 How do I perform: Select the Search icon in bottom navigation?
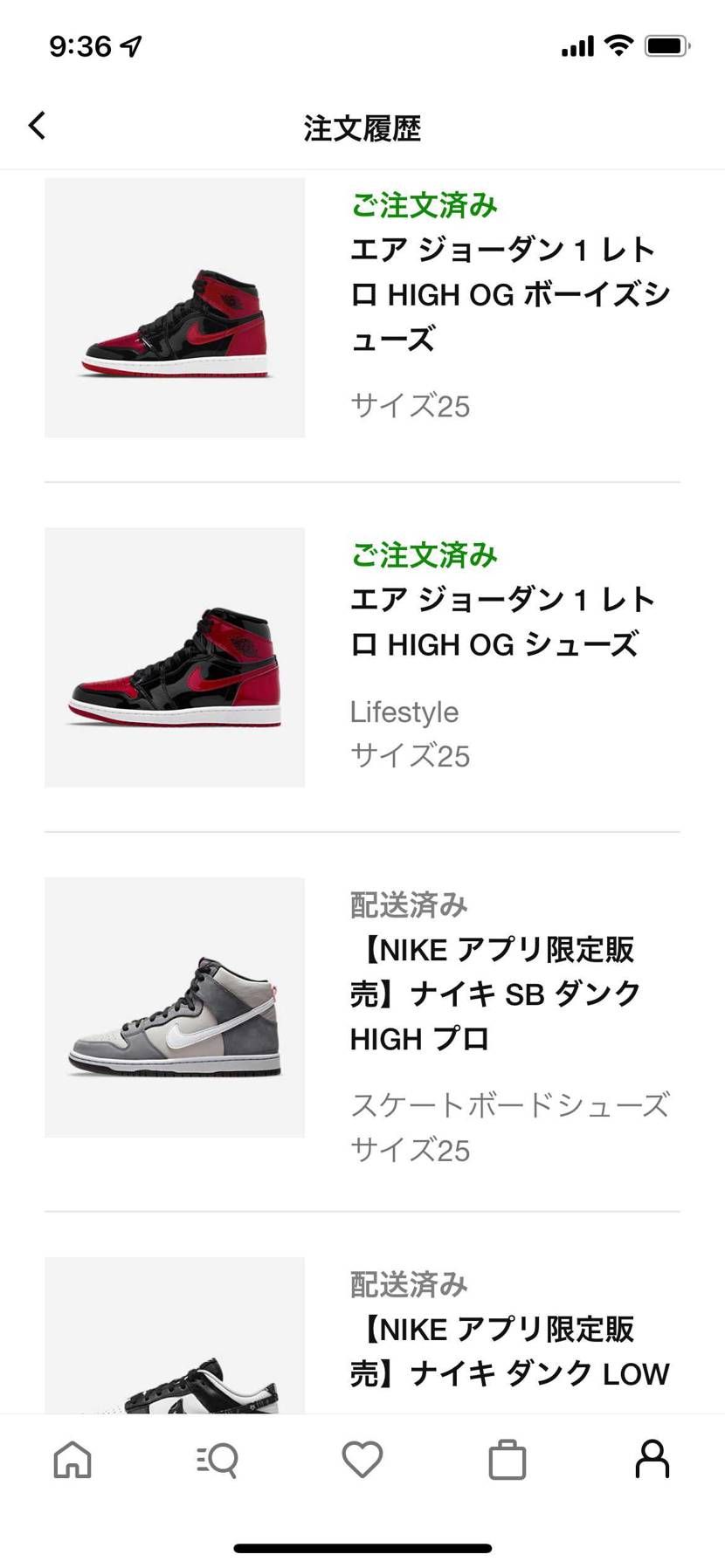click(x=217, y=1458)
